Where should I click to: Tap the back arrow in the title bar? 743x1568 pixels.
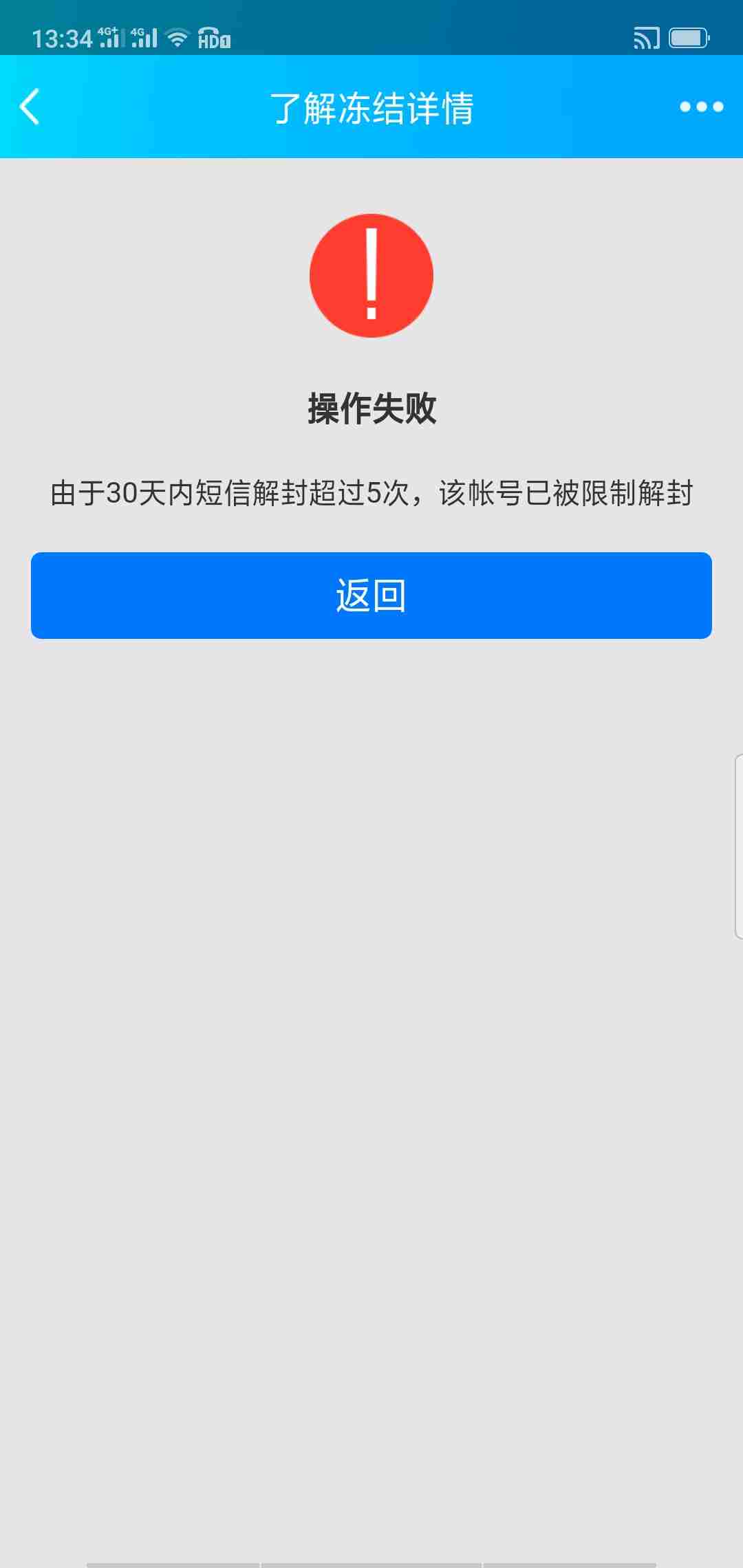click(29, 107)
